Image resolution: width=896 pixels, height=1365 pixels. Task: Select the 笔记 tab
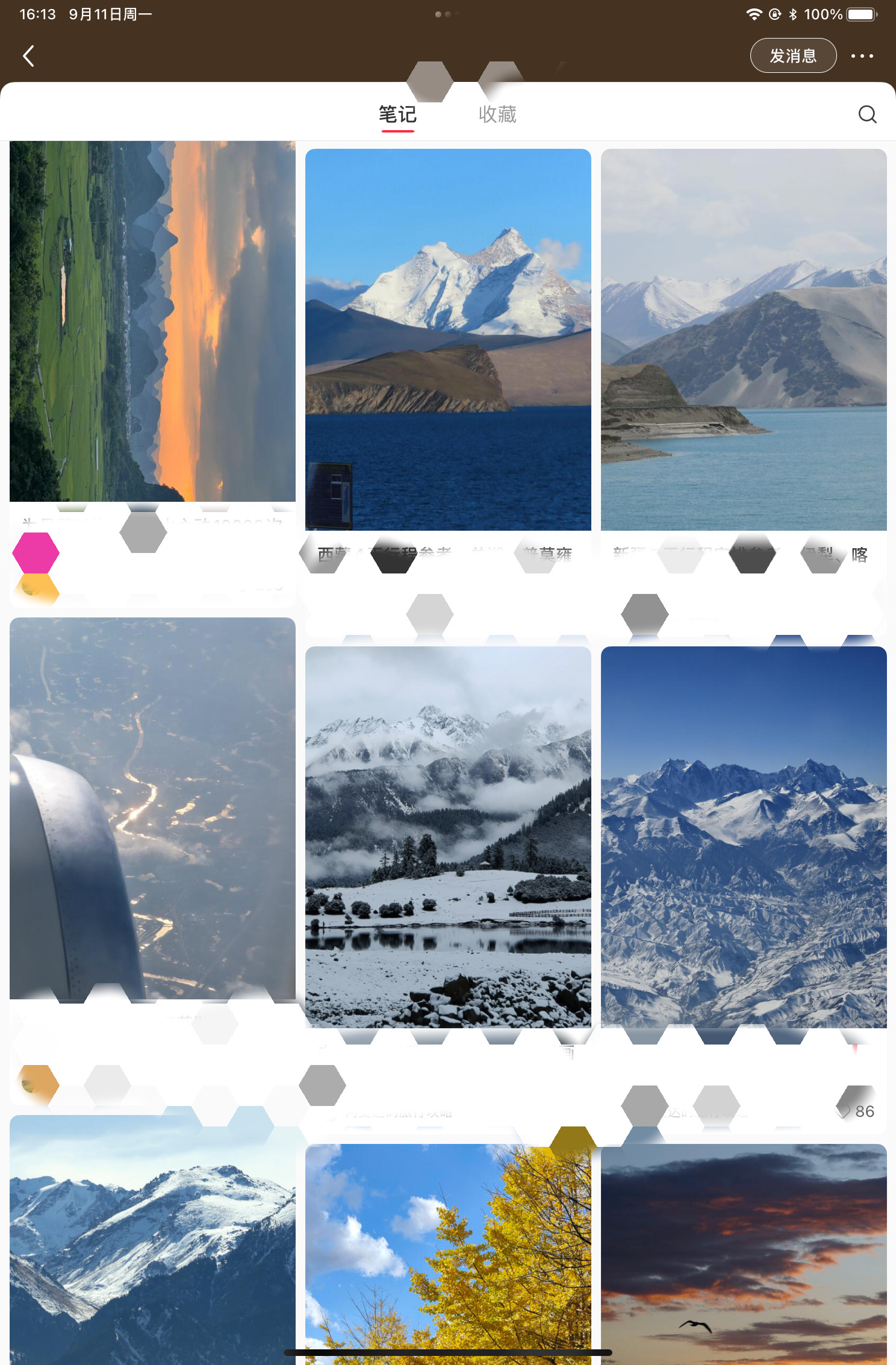pyautogui.click(x=397, y=114)
